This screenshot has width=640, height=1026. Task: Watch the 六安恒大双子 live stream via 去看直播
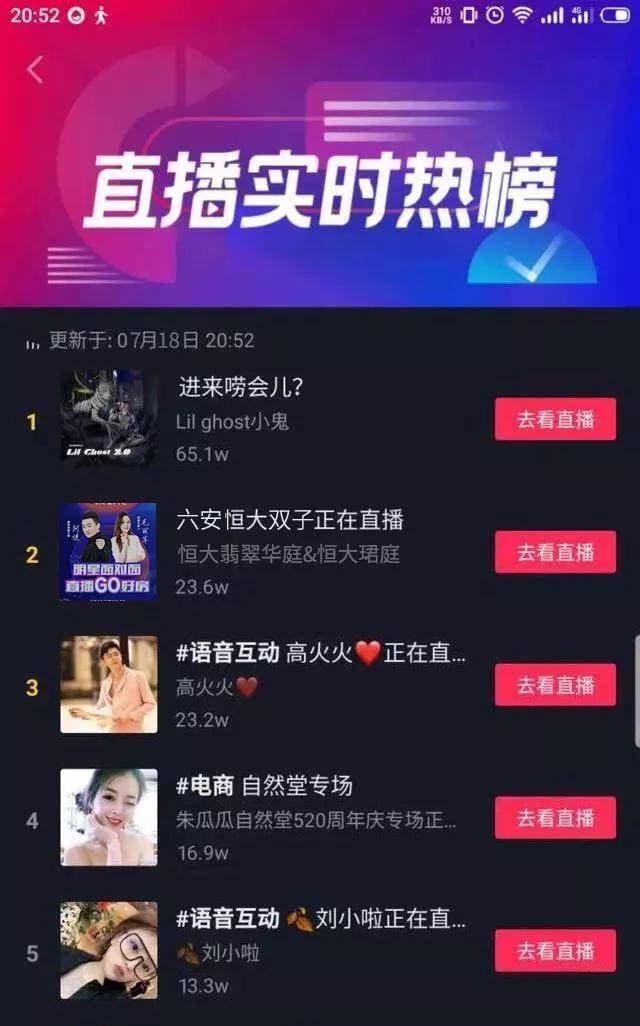(555, 552)
